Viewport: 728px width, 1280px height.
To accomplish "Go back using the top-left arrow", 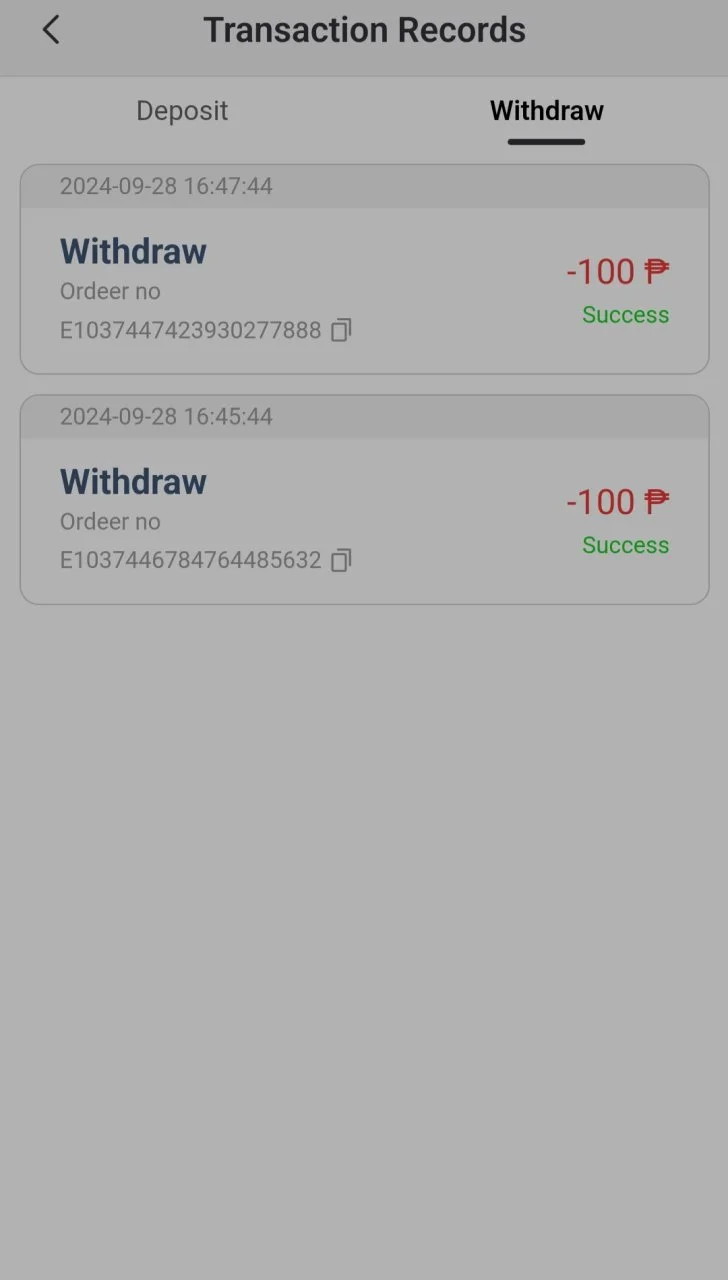I will point(51,30).
